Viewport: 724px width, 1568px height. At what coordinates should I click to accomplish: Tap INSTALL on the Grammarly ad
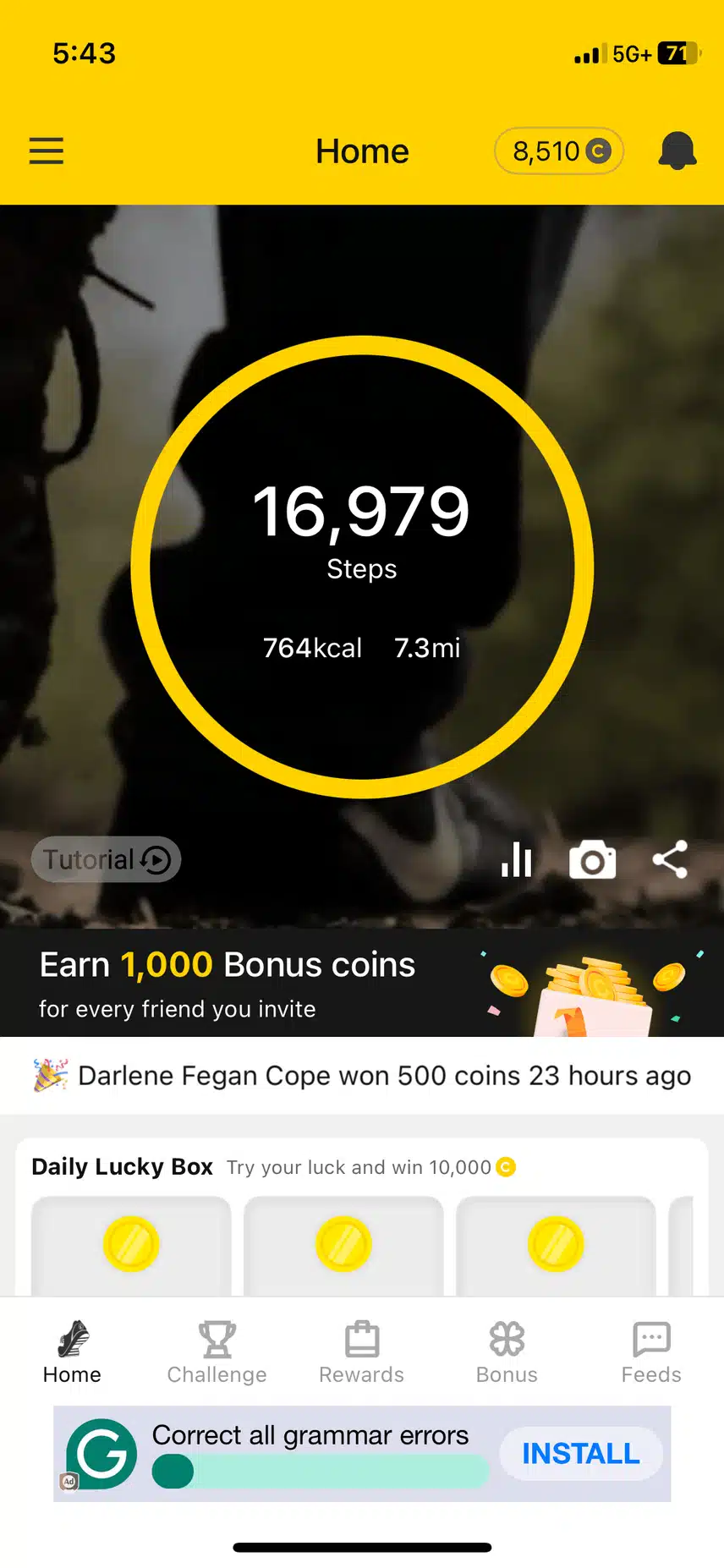(x=581, y=1453)
